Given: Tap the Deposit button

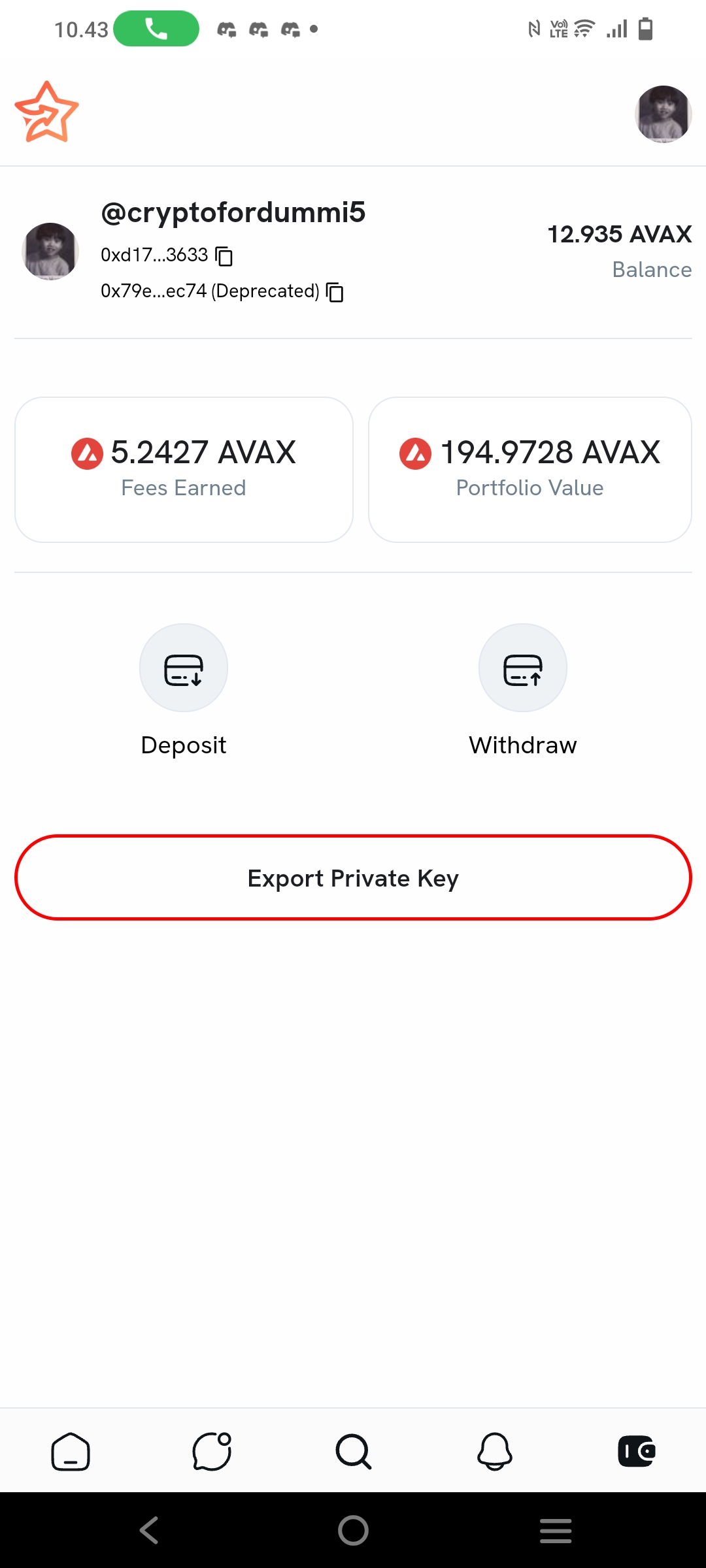Looking at the screenshot, I should (x=184, y=668).
